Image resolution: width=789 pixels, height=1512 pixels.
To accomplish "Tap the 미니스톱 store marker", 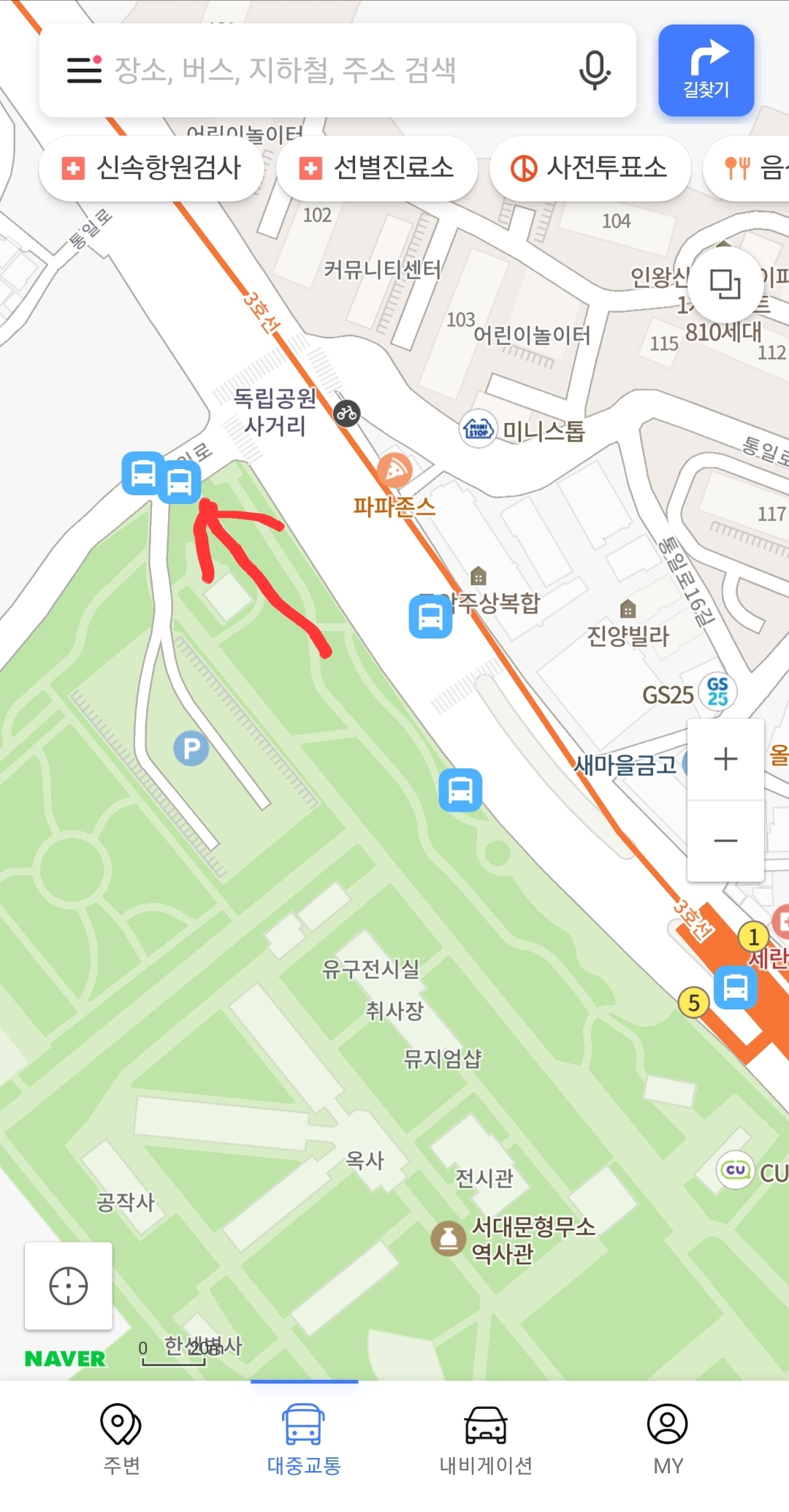I will [x=479, y=429].
